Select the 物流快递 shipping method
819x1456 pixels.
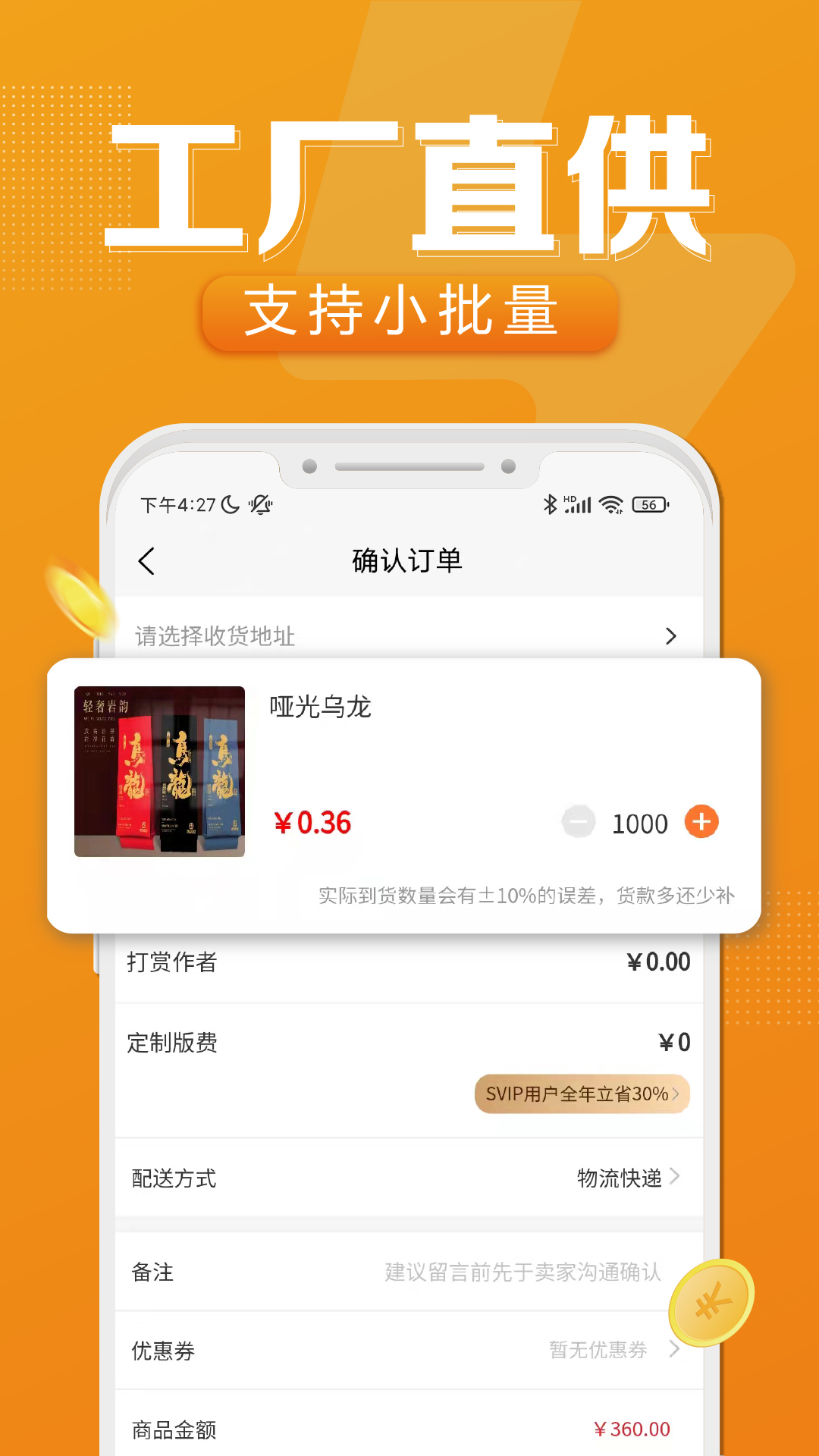622,1178
